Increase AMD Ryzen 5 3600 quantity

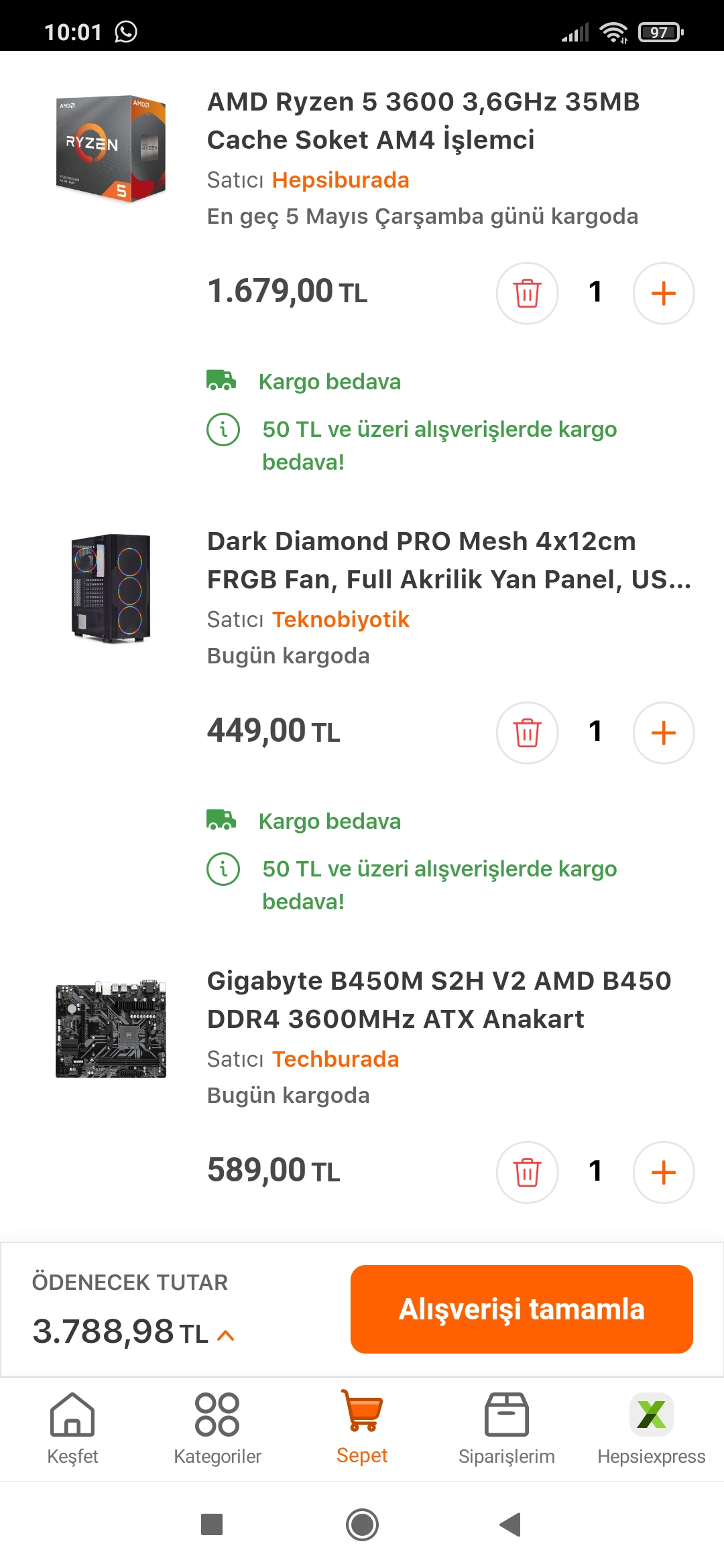coord(663,293)
